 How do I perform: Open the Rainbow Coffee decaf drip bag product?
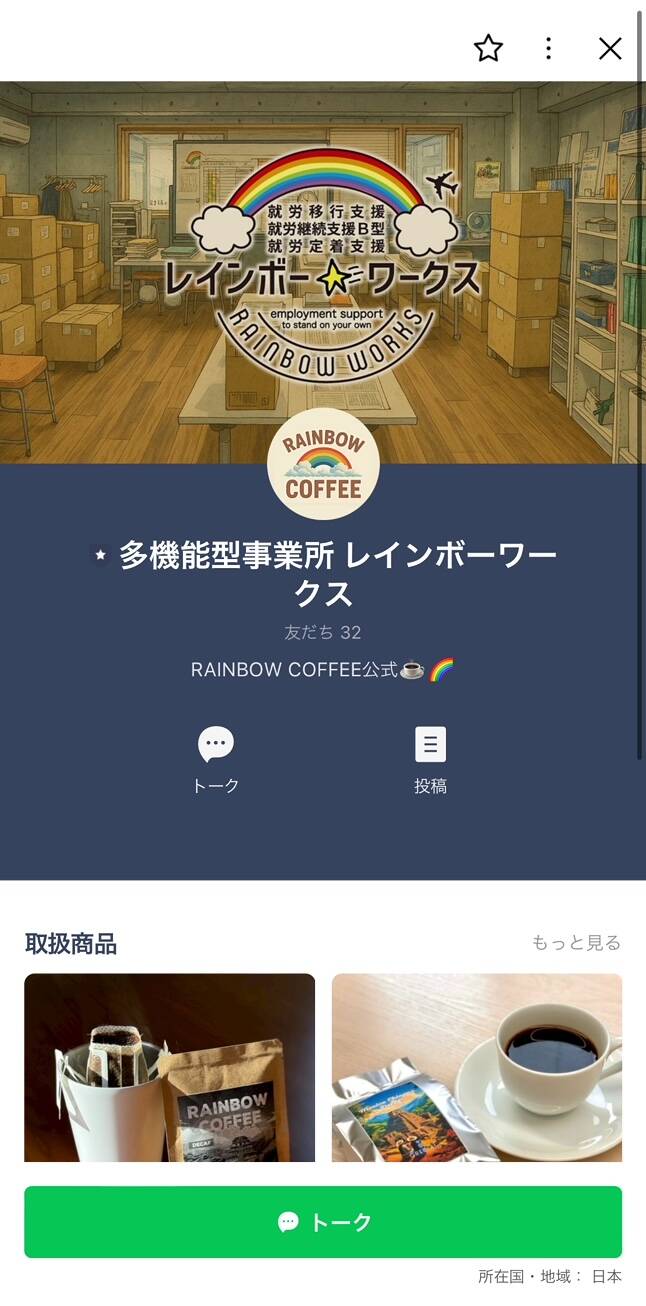170,1068
